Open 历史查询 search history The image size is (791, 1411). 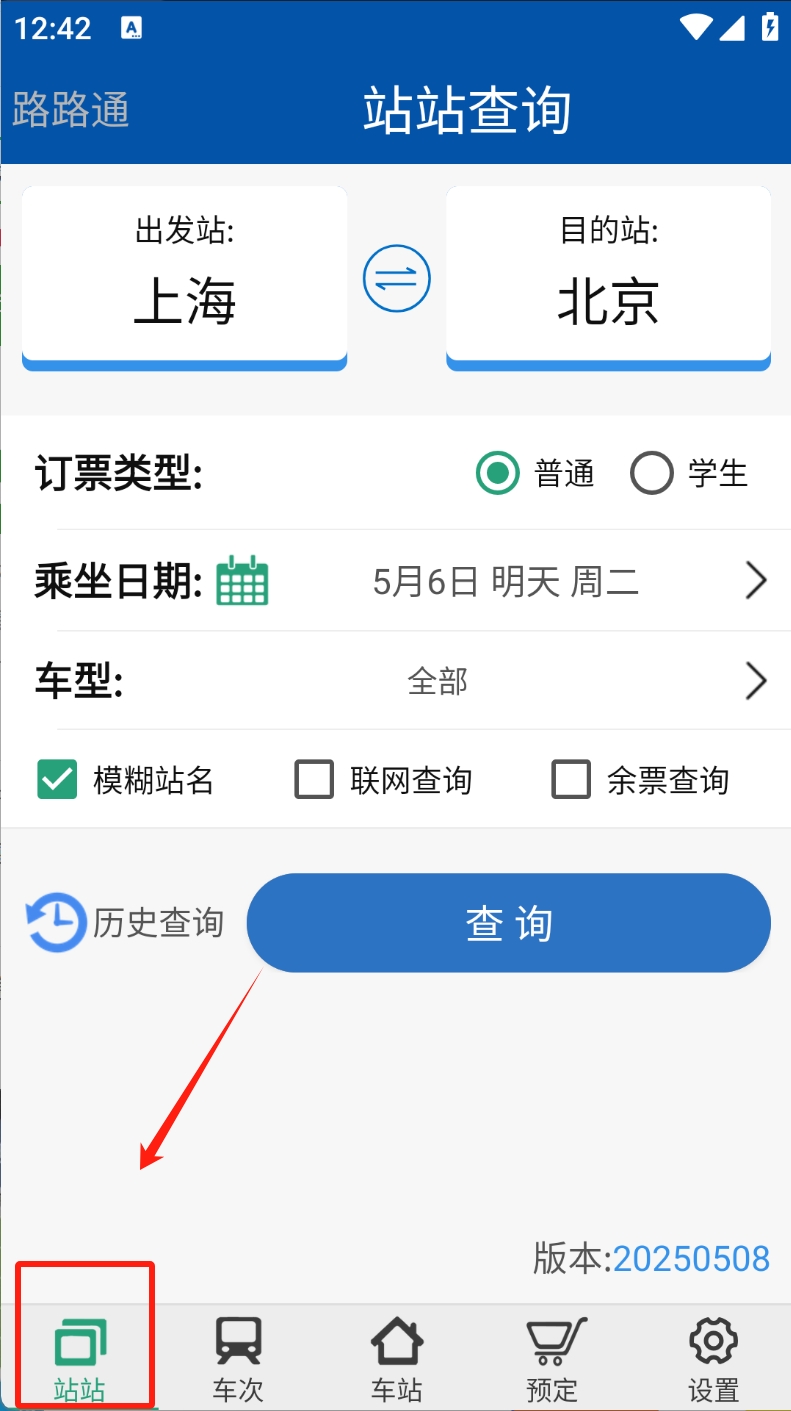click(x=124, y=922)
